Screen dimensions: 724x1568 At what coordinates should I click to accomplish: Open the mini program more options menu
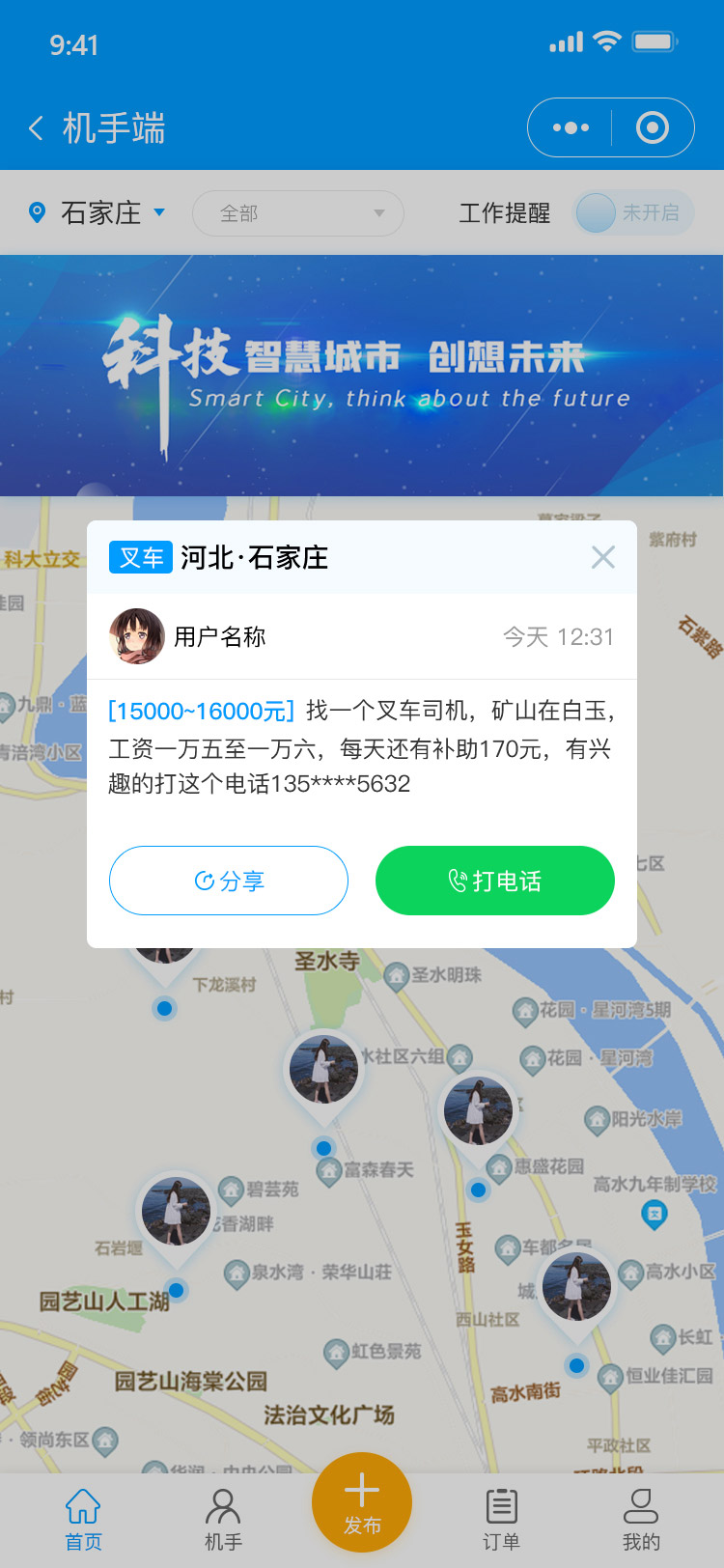(x=571, y=127)
